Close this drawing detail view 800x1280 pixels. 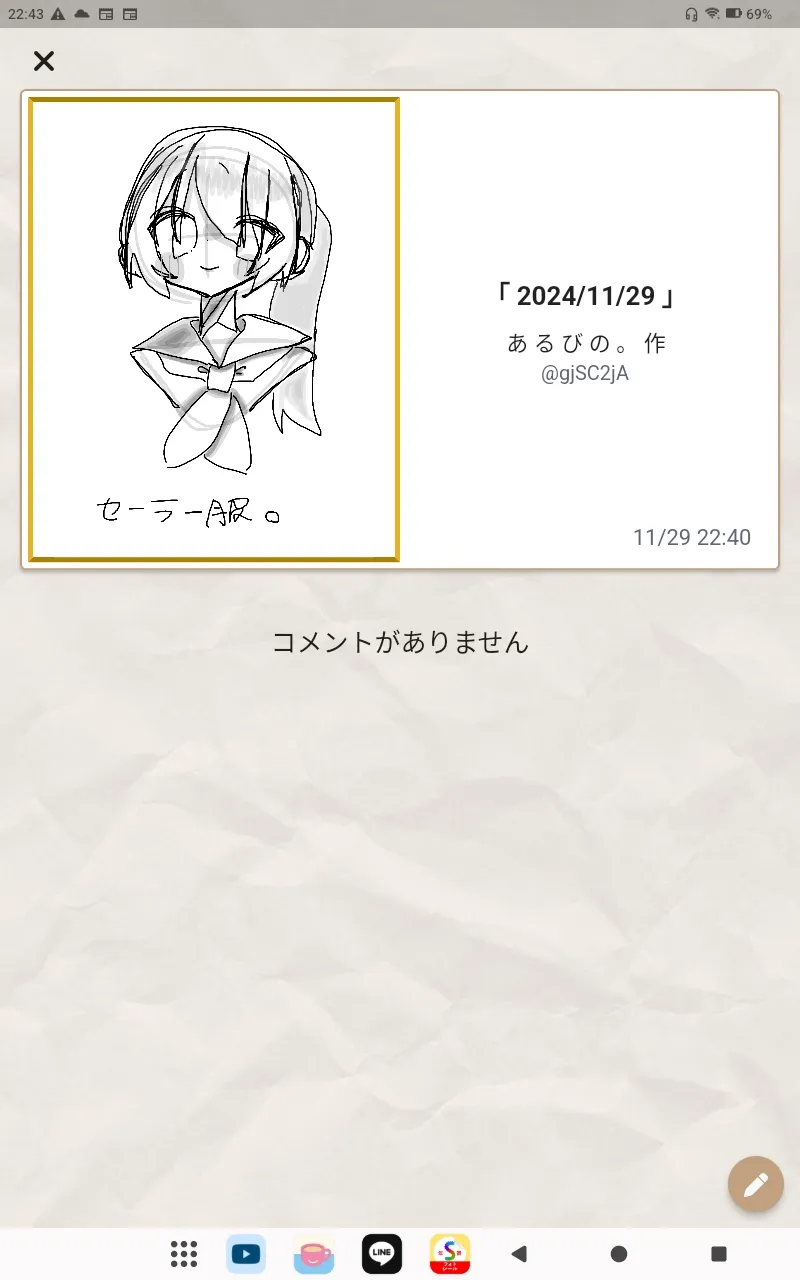coord(44,61)
